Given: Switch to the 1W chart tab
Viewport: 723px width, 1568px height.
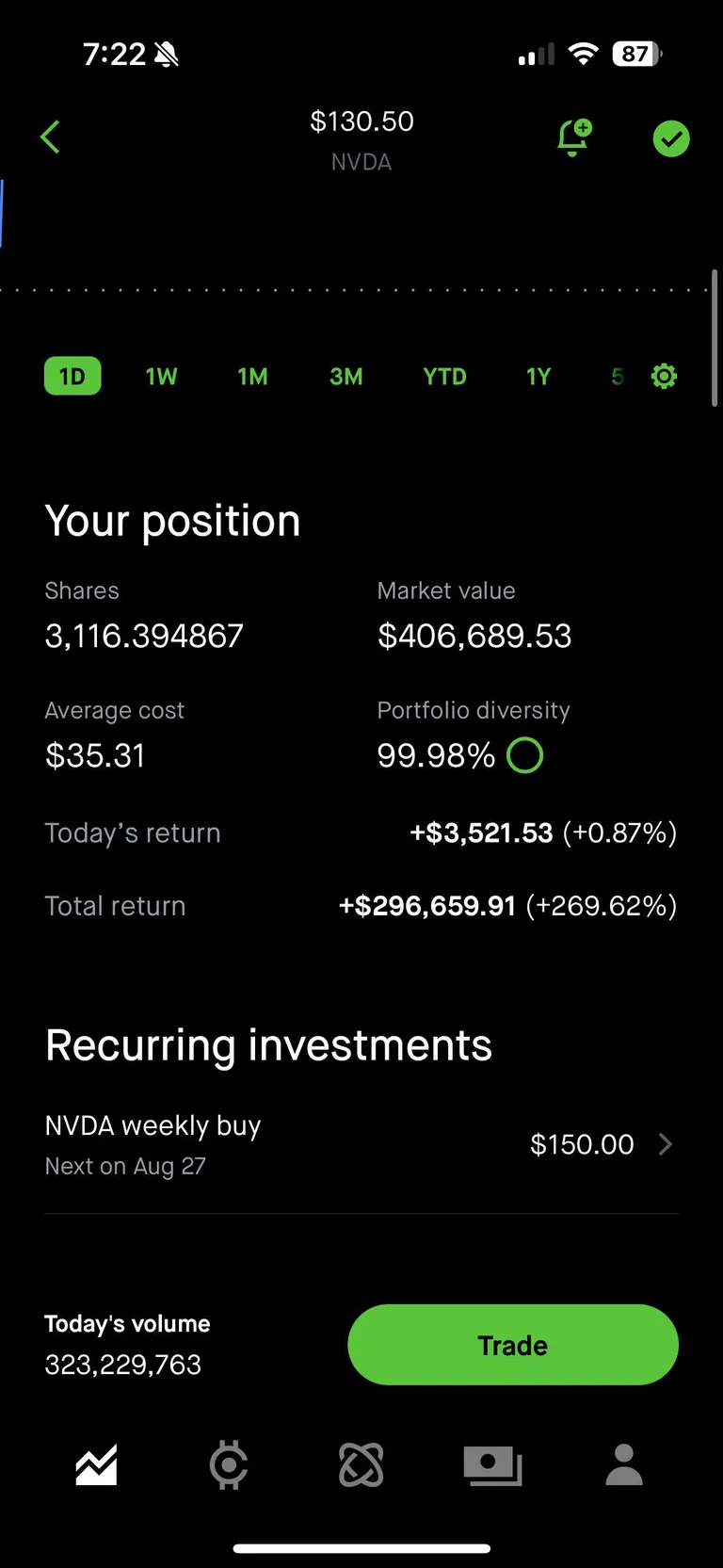Looking at the screenshot, I should pyautogui.click(x=160, y=376).
